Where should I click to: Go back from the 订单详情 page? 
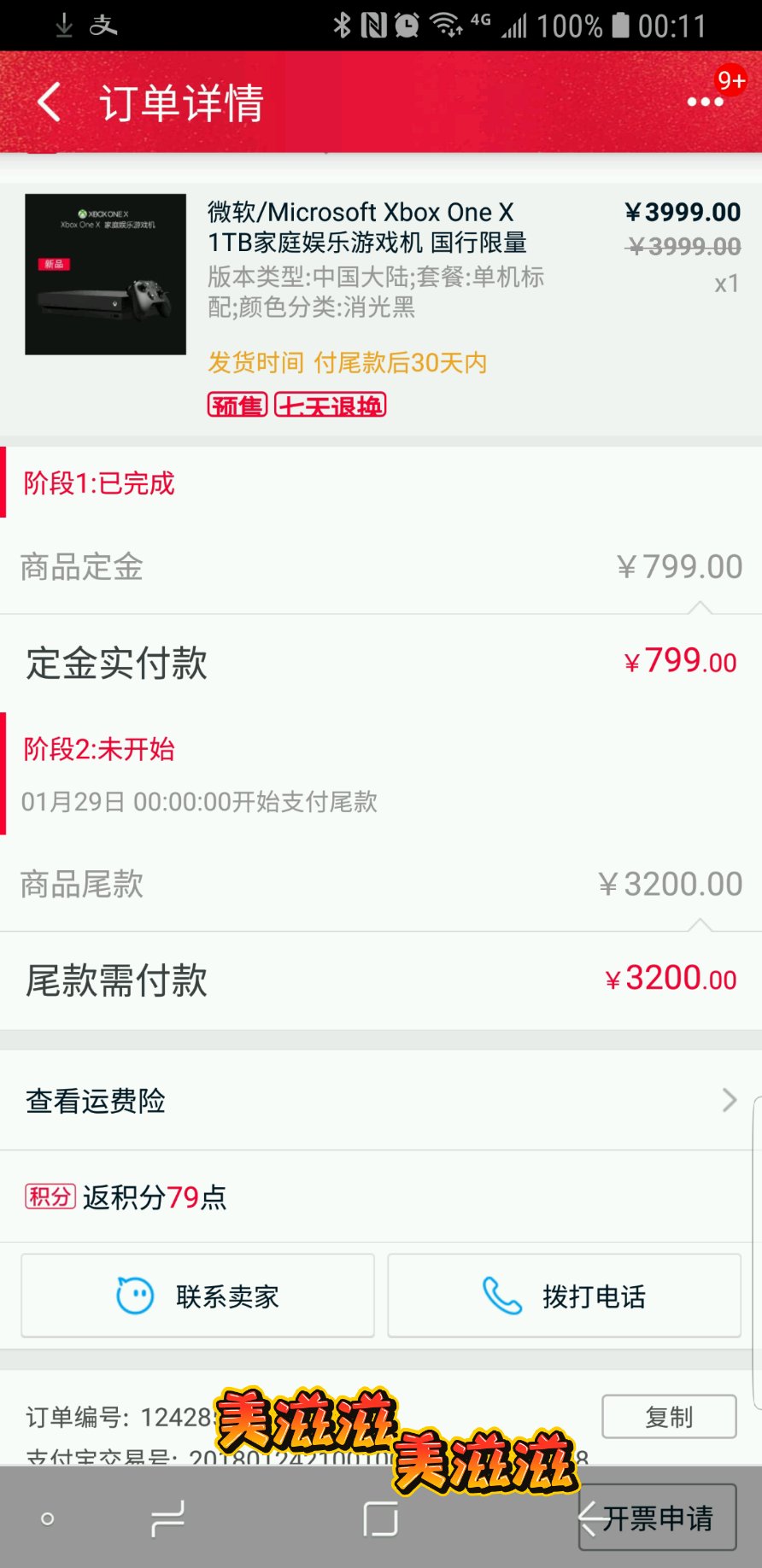coord(50,103)
